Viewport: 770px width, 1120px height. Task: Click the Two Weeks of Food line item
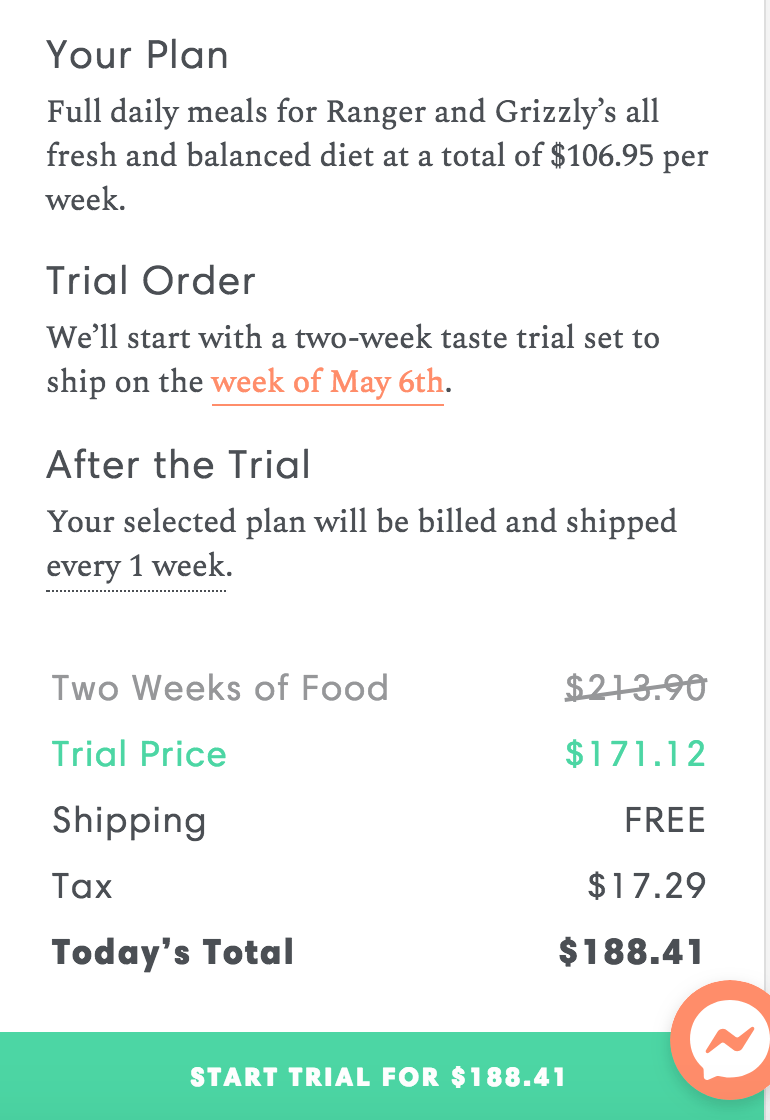(220, 688)
